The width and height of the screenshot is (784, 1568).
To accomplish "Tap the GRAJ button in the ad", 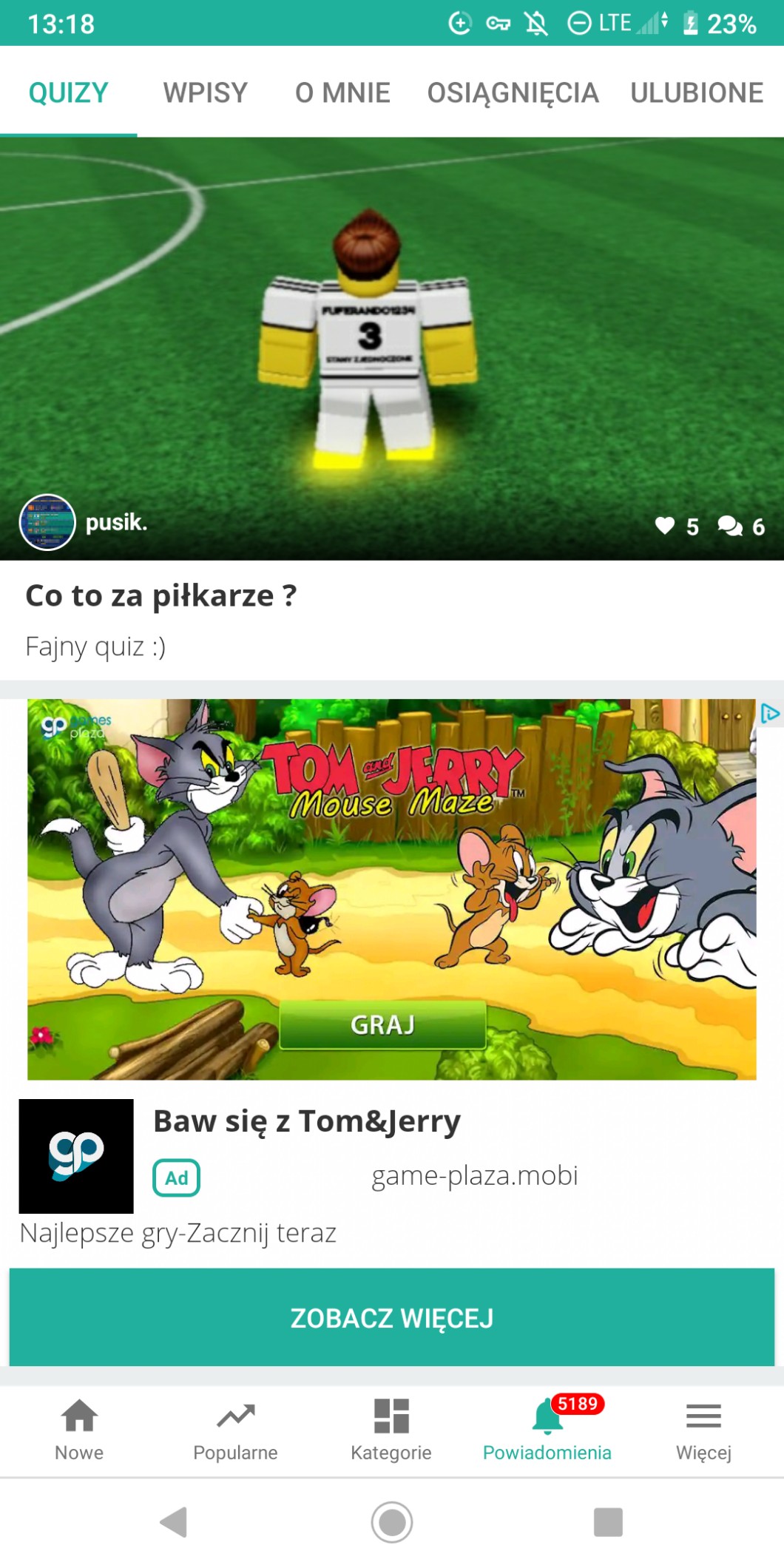I will click(382, 1025).
